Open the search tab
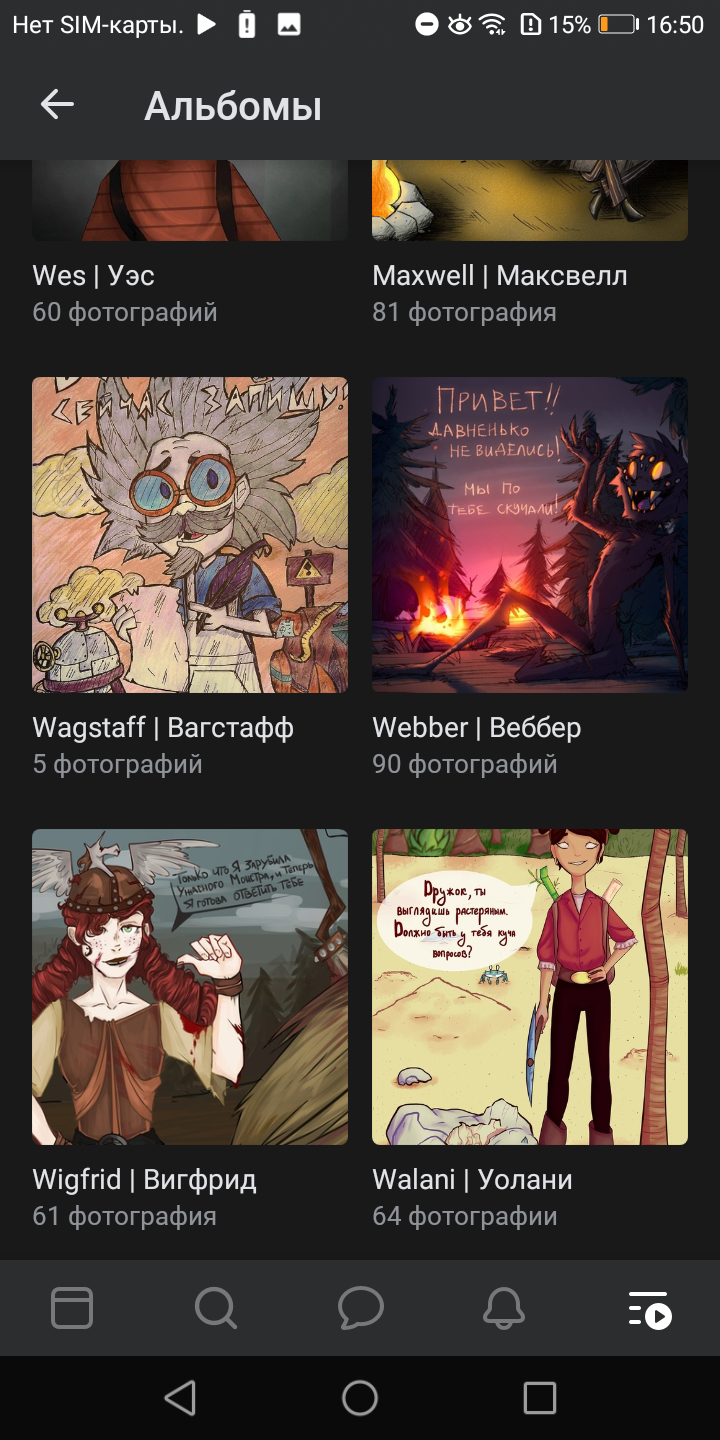The height and width of the screenshot is (1440, 720). 215,1308
